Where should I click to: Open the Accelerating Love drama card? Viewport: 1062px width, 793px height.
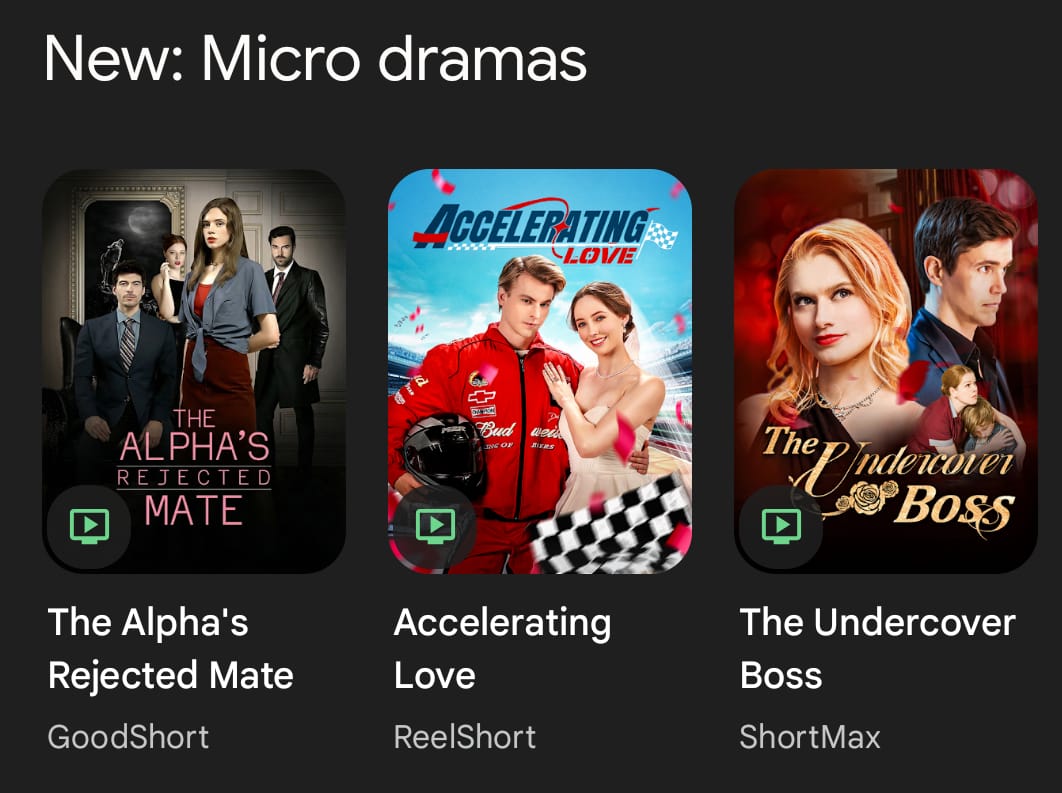[x=540, y=371]
